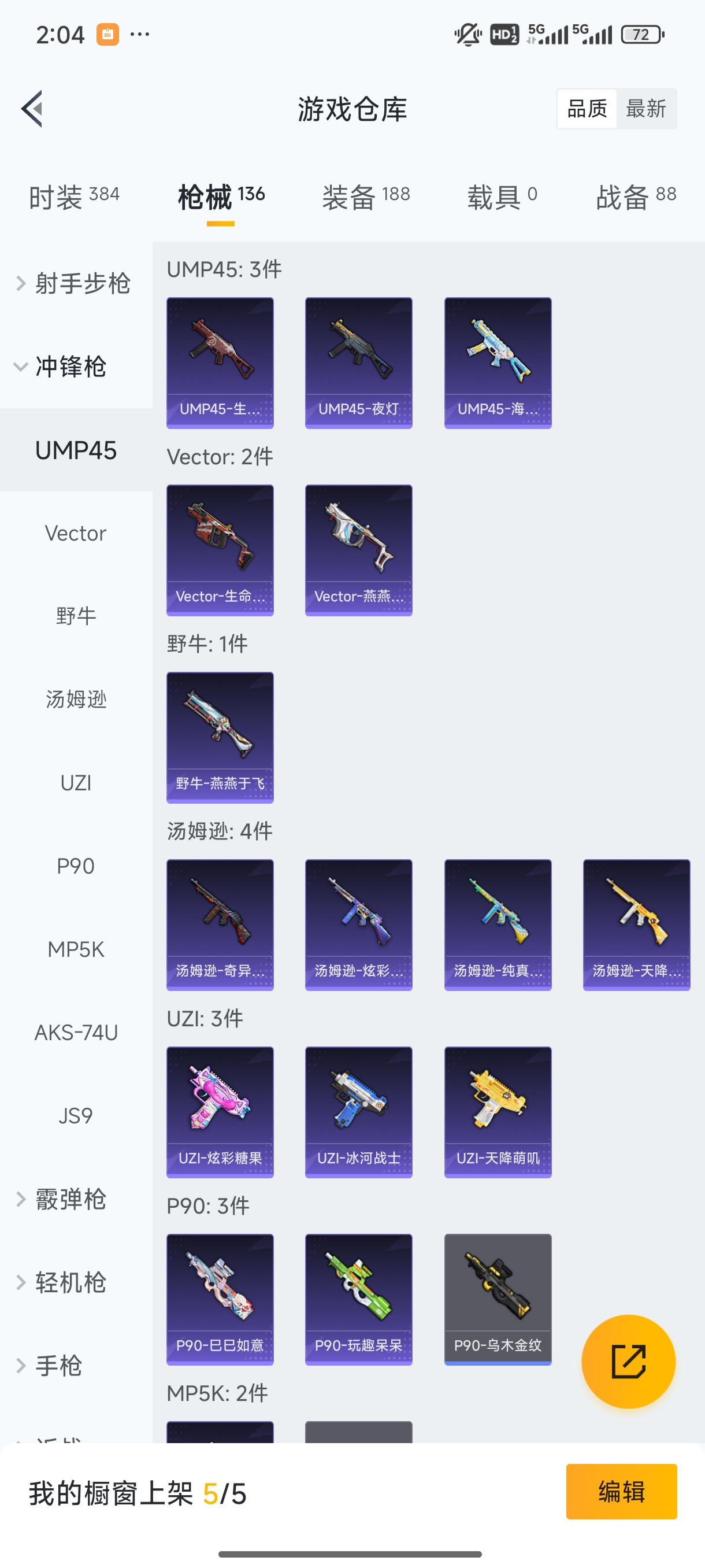
Task: Switch to the 战备 tab
Action: point(636,197)
